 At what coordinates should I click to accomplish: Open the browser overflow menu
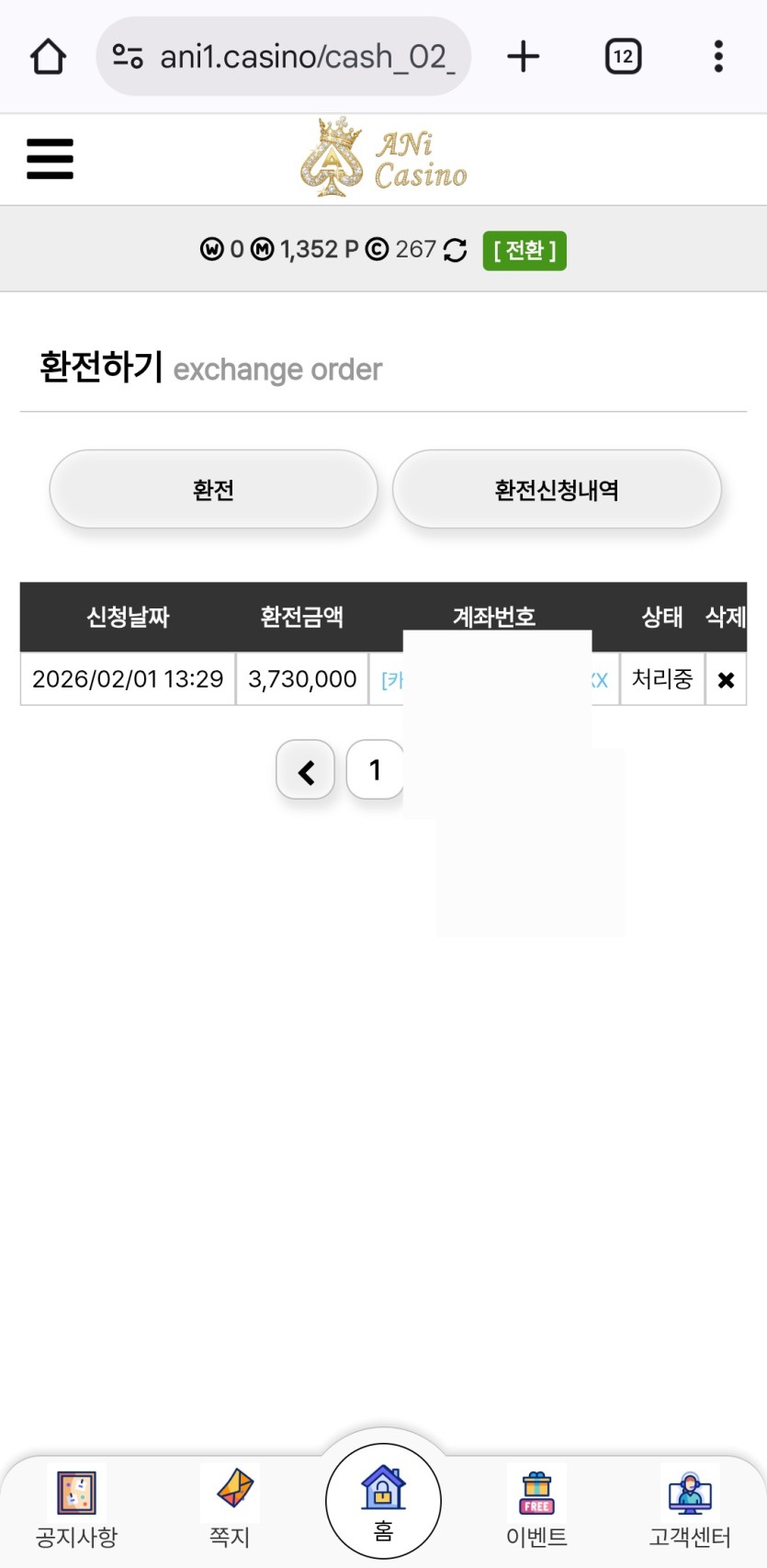point(718,57)
